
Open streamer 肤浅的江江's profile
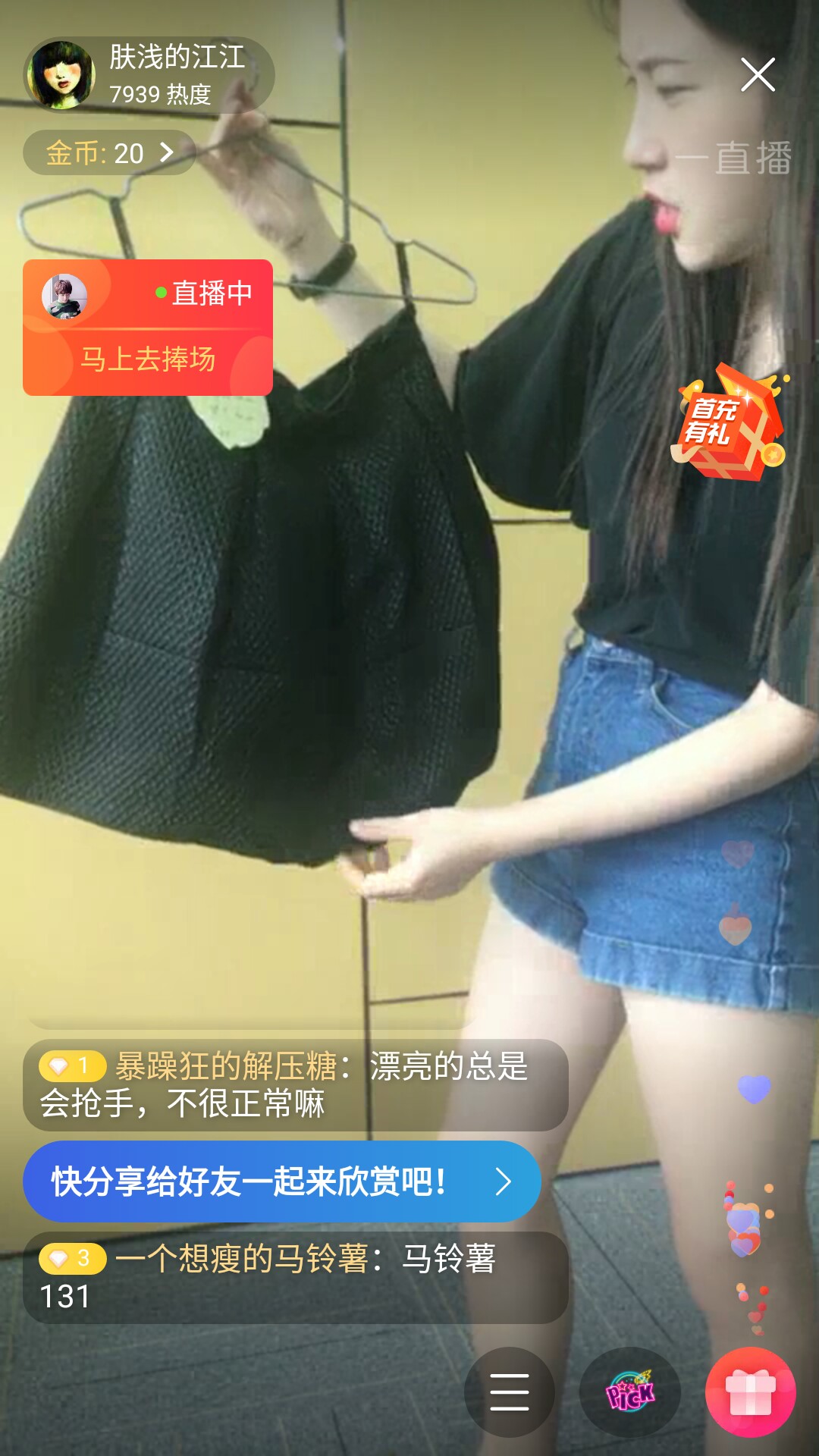(x=149, y=75)
